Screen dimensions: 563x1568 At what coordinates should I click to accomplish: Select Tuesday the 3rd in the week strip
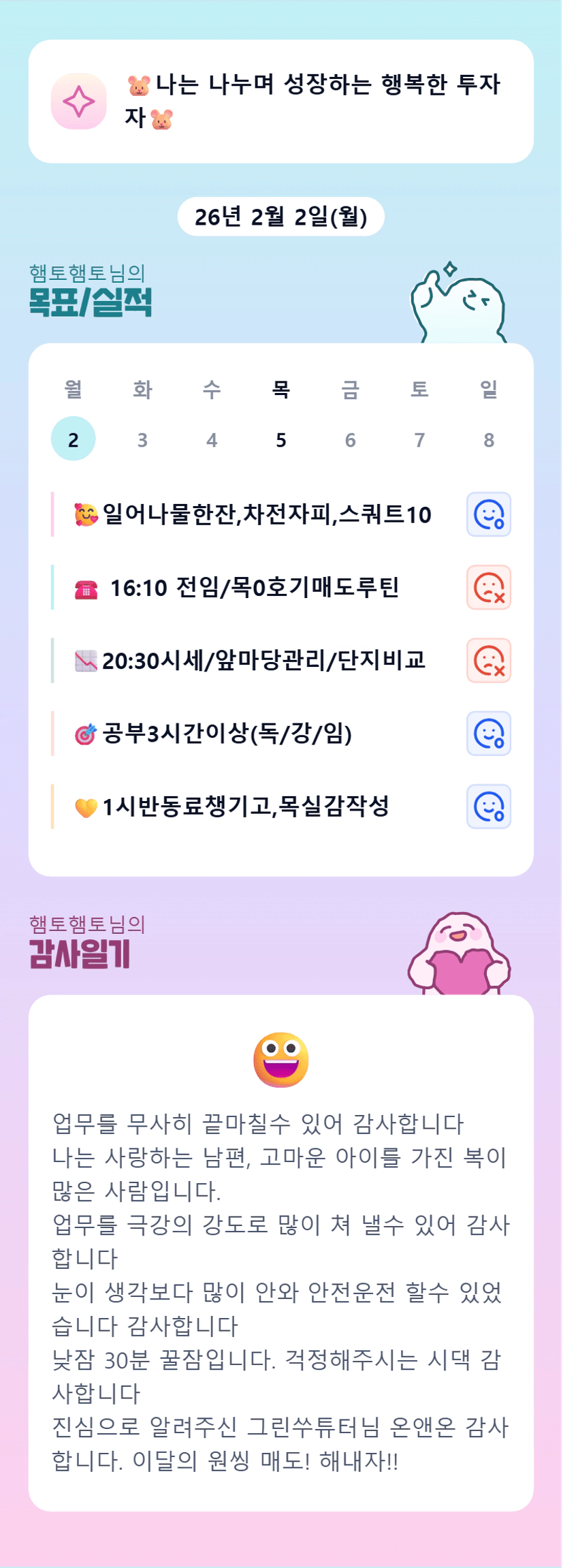pos(142,439)
